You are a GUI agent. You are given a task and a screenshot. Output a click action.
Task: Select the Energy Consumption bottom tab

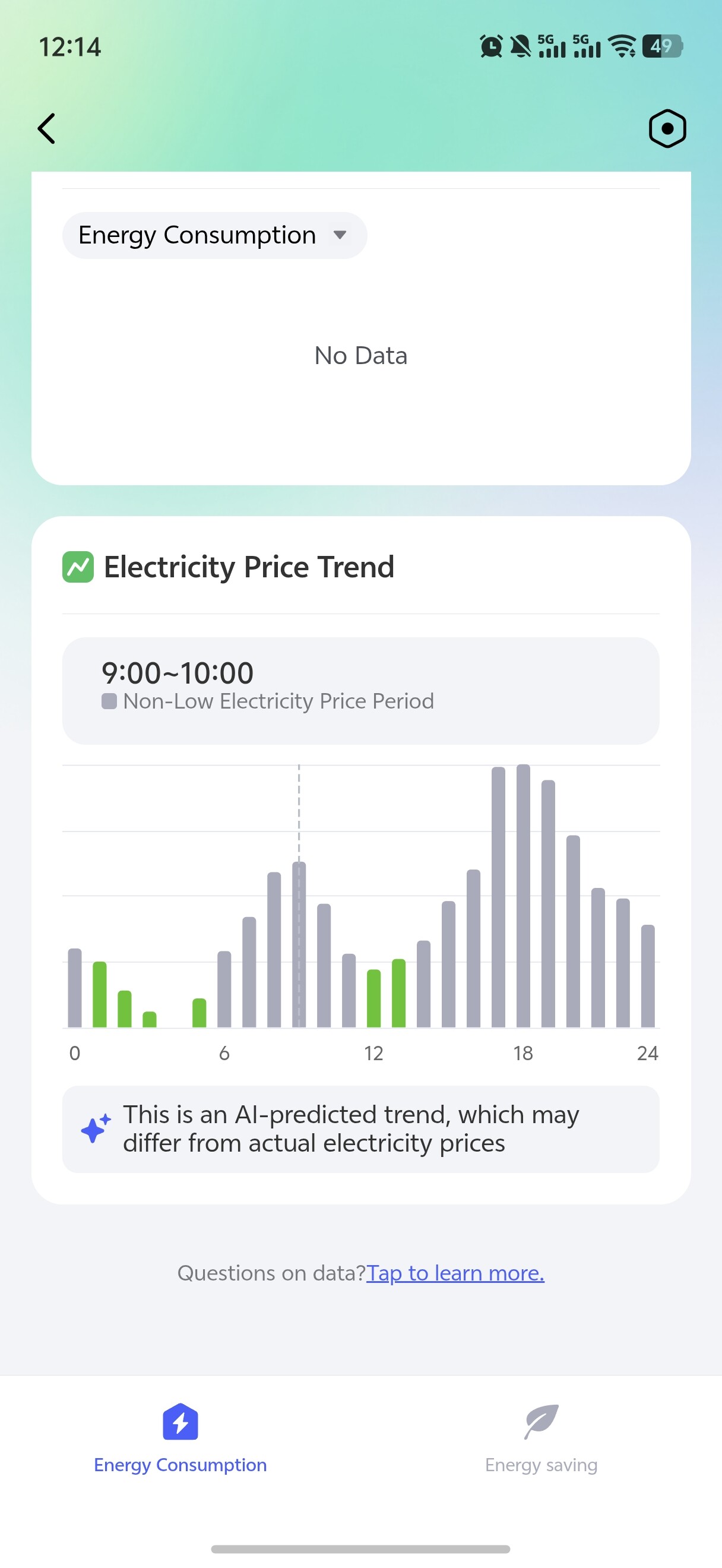pos(180,1438)
